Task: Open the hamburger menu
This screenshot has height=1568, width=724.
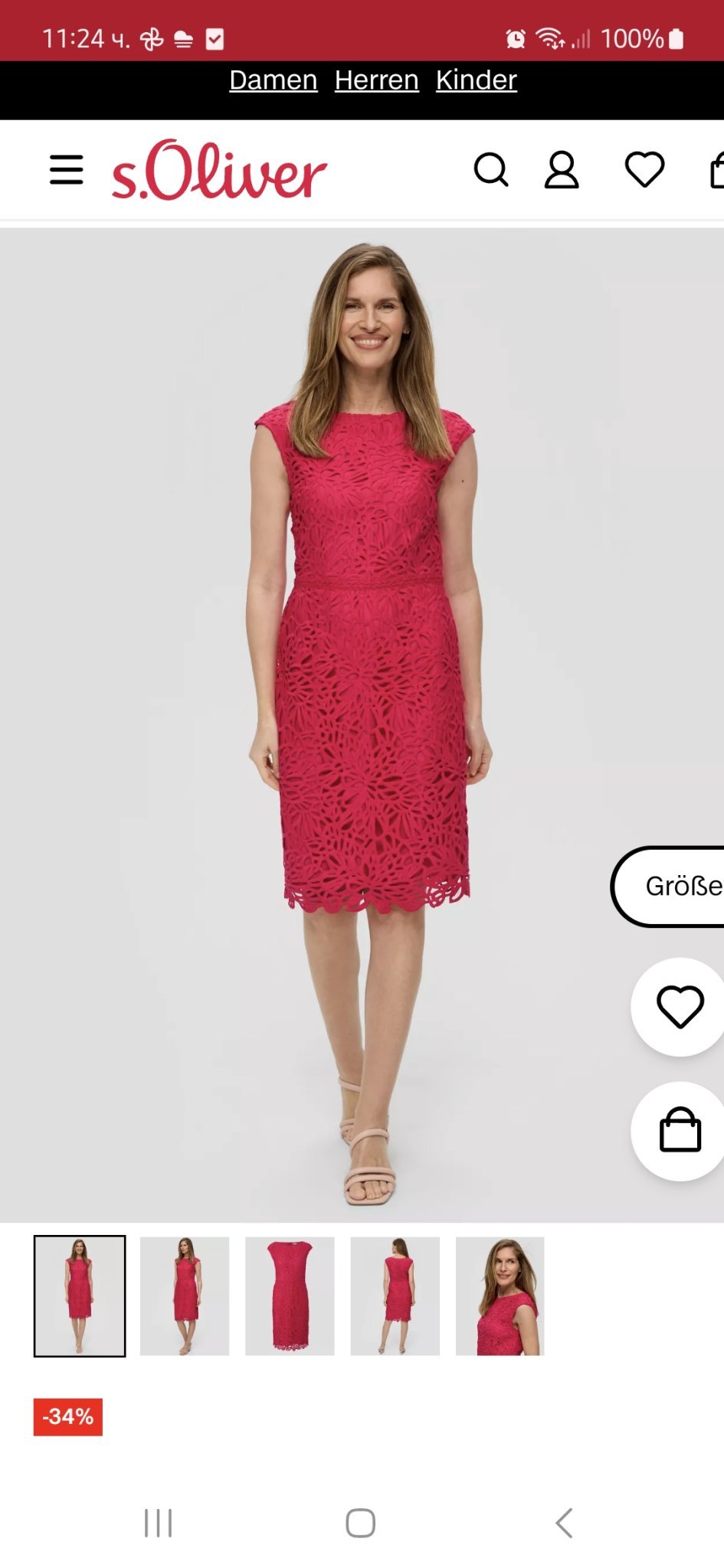Action: pos(67,170)
